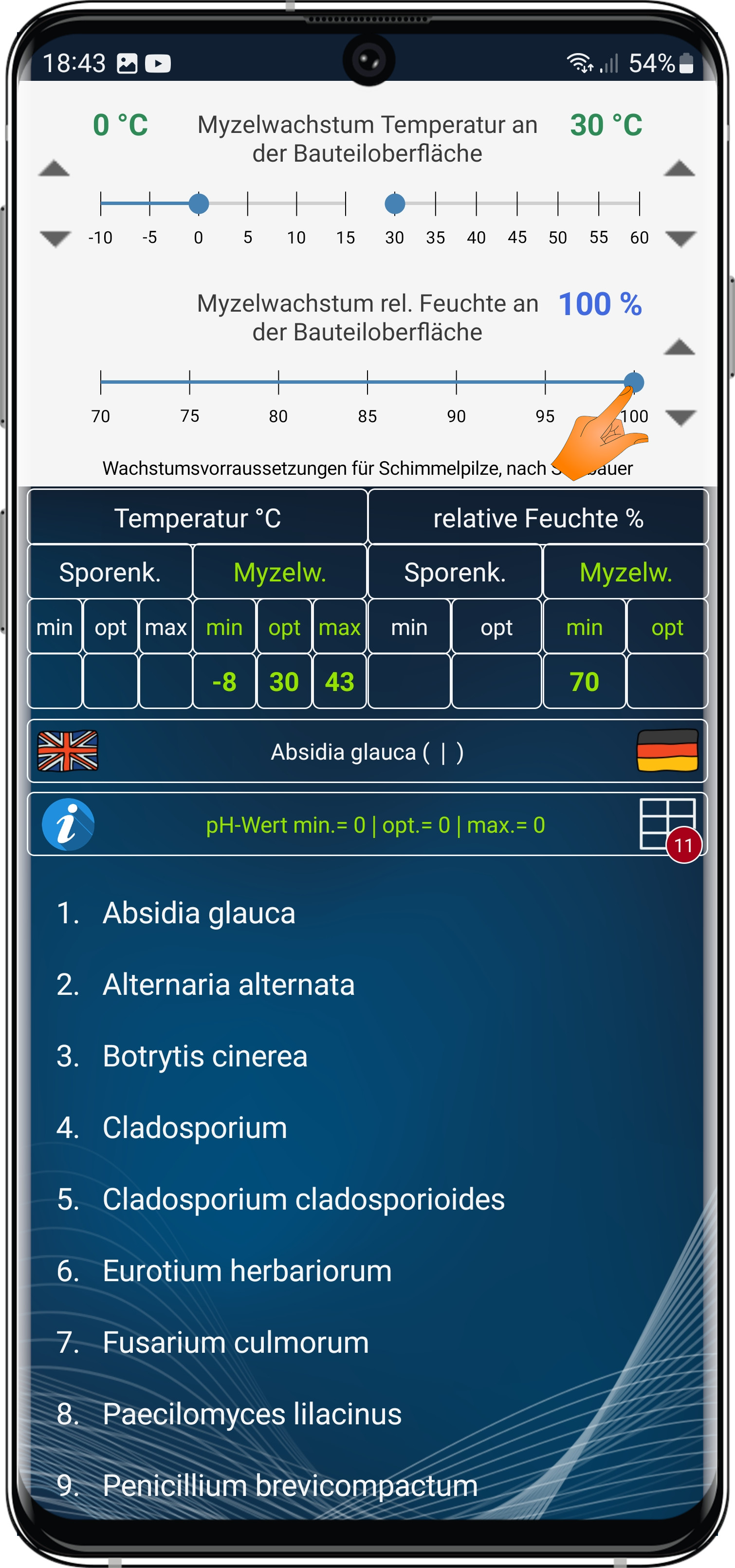This screenshot has height=1568, width=735.
Task: Decrease relative humidity with the down arrow
Action: click(x=680, y=417)
